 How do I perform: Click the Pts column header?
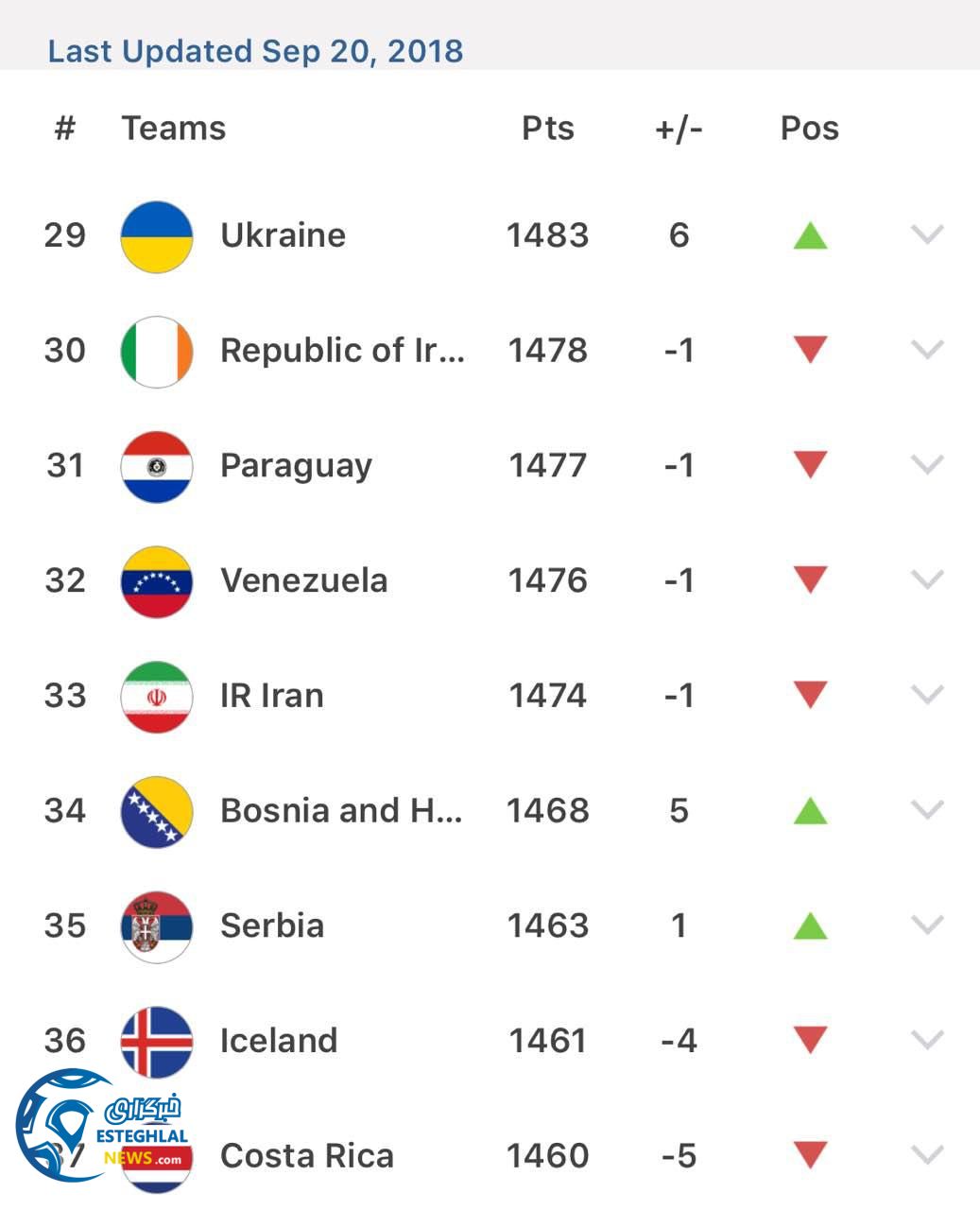pos(549,128)
